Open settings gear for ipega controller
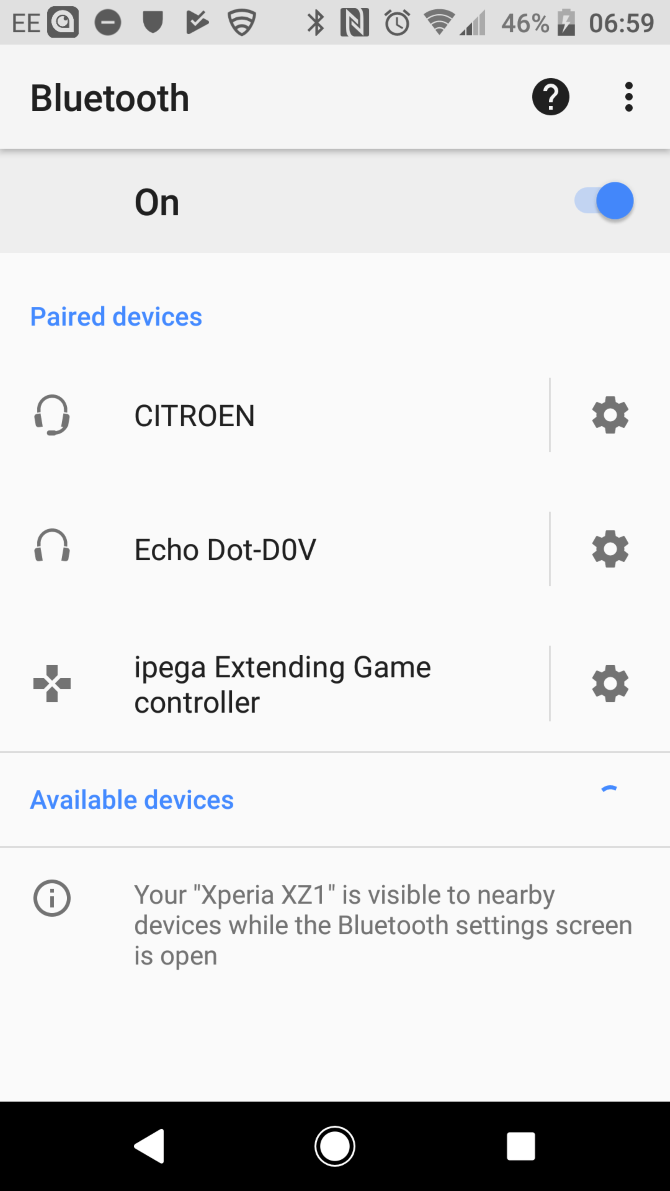Image resolution: width=670 pixels, height=1191 pixels. pos(610,684)
